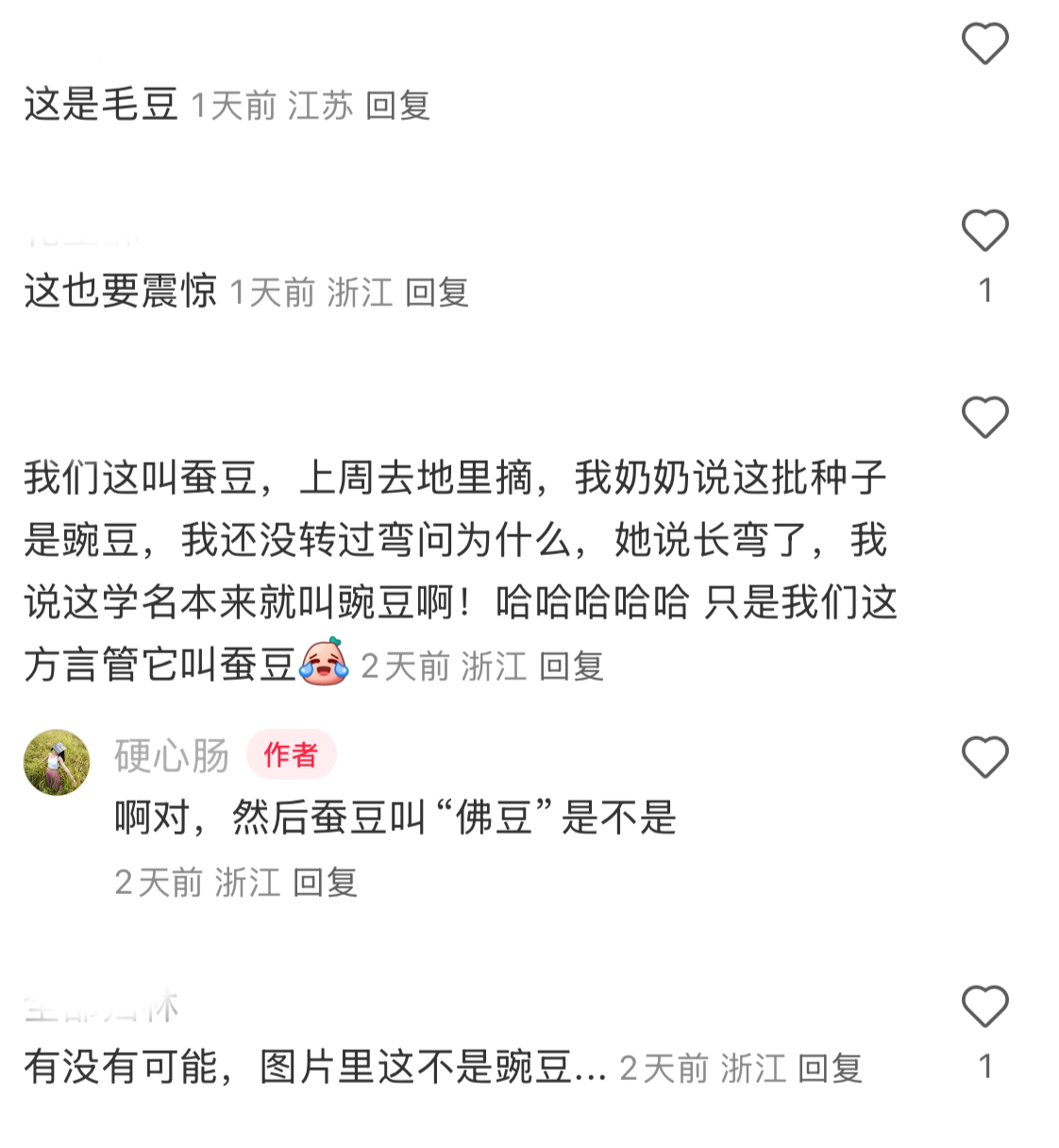Open 硬心肠's profile avatar

(x=57, y=762)
